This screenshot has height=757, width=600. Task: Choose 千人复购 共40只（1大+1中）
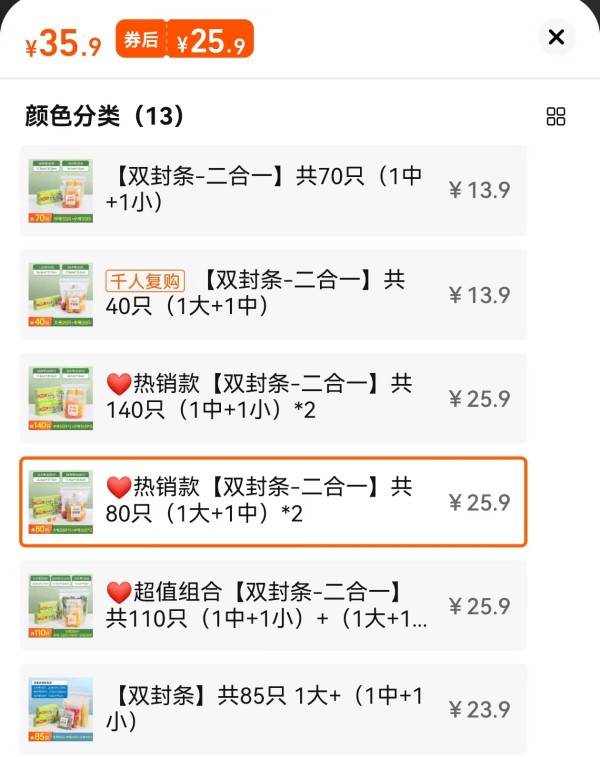coord(273,294)
